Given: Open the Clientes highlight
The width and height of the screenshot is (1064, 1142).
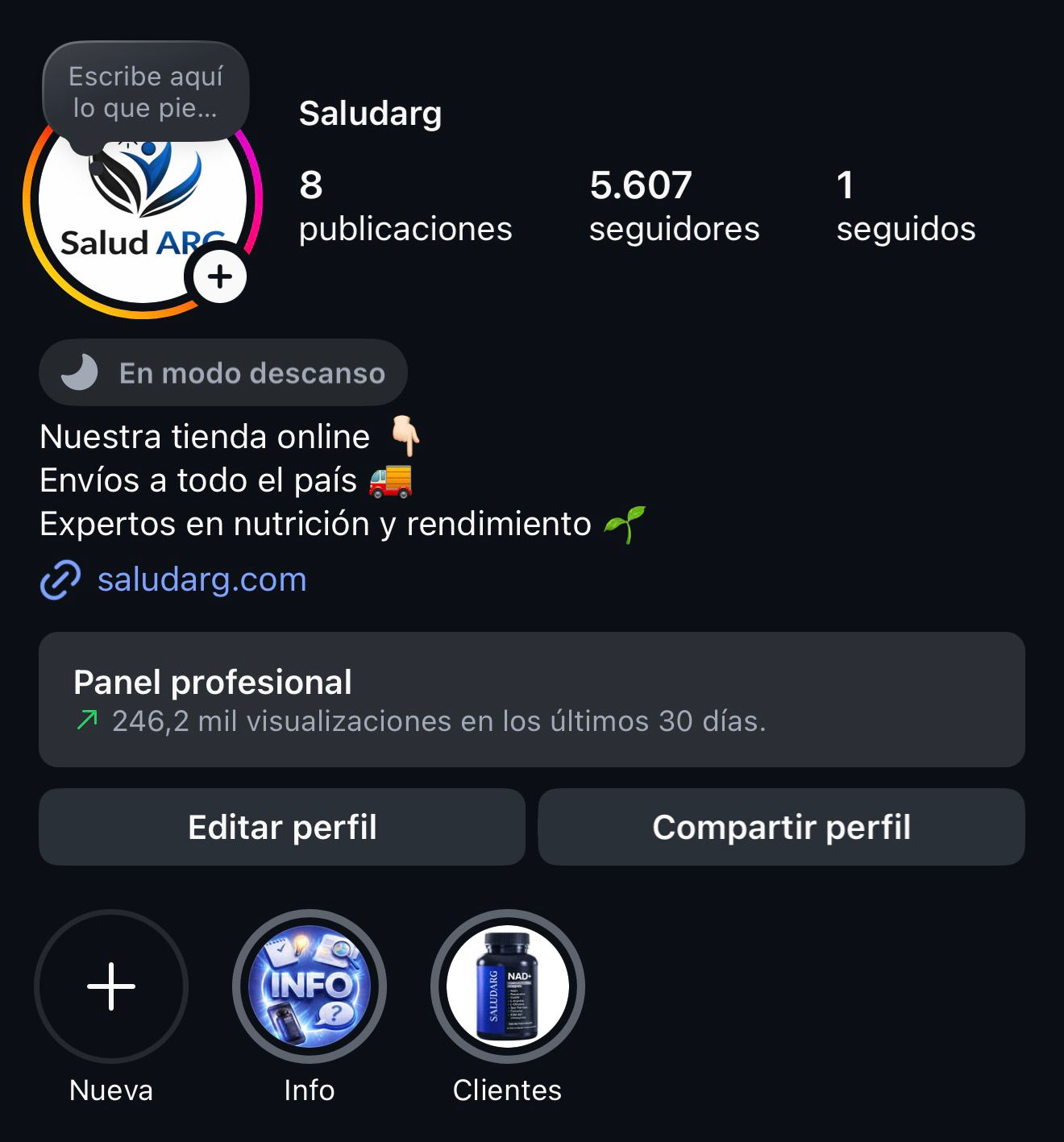Looking at the screenshot, I should [508, 986].
